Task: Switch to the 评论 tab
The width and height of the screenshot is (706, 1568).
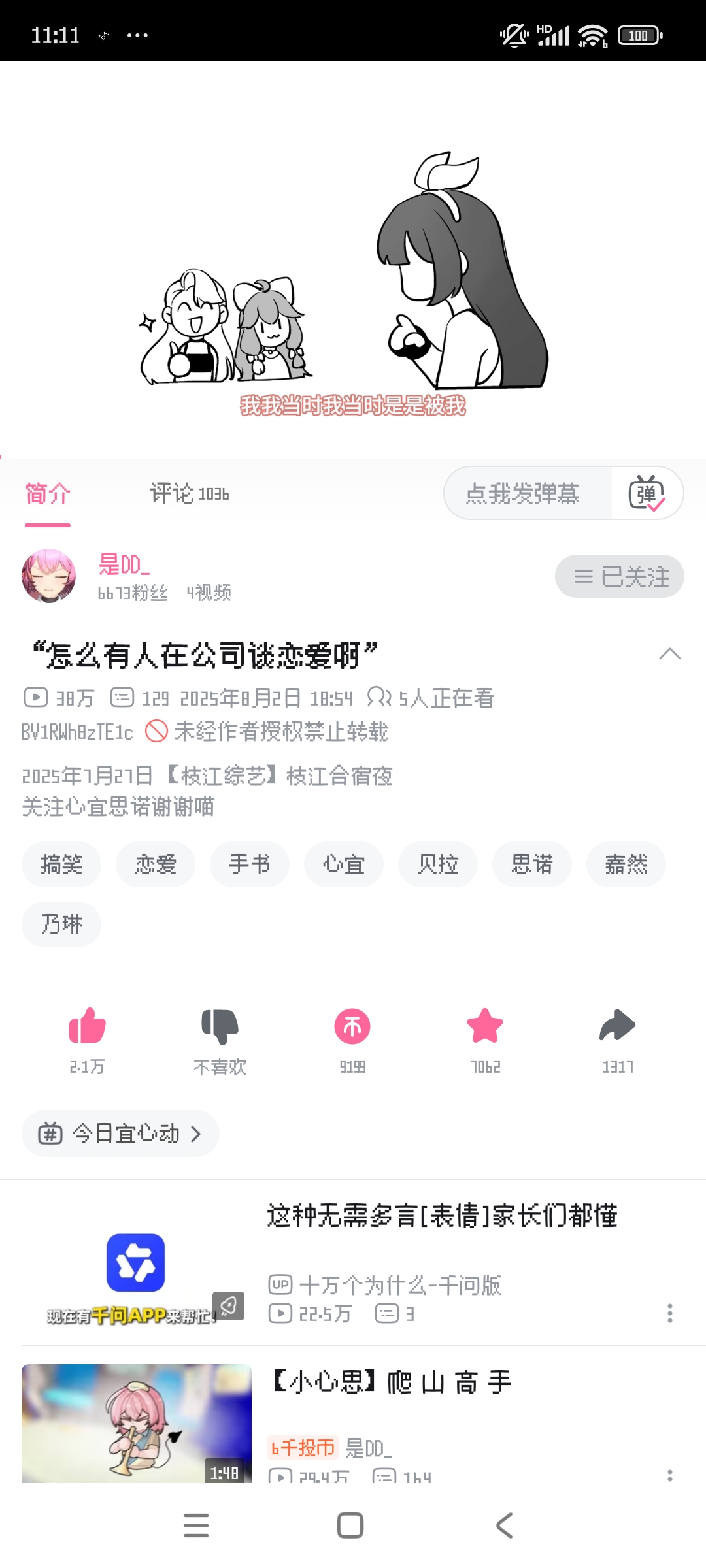Action: point(189,494)
